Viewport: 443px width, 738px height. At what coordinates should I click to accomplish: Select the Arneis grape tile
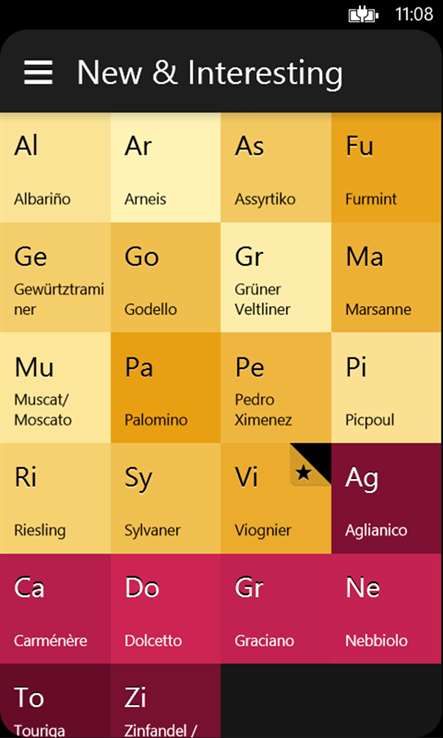pos(166,167)
